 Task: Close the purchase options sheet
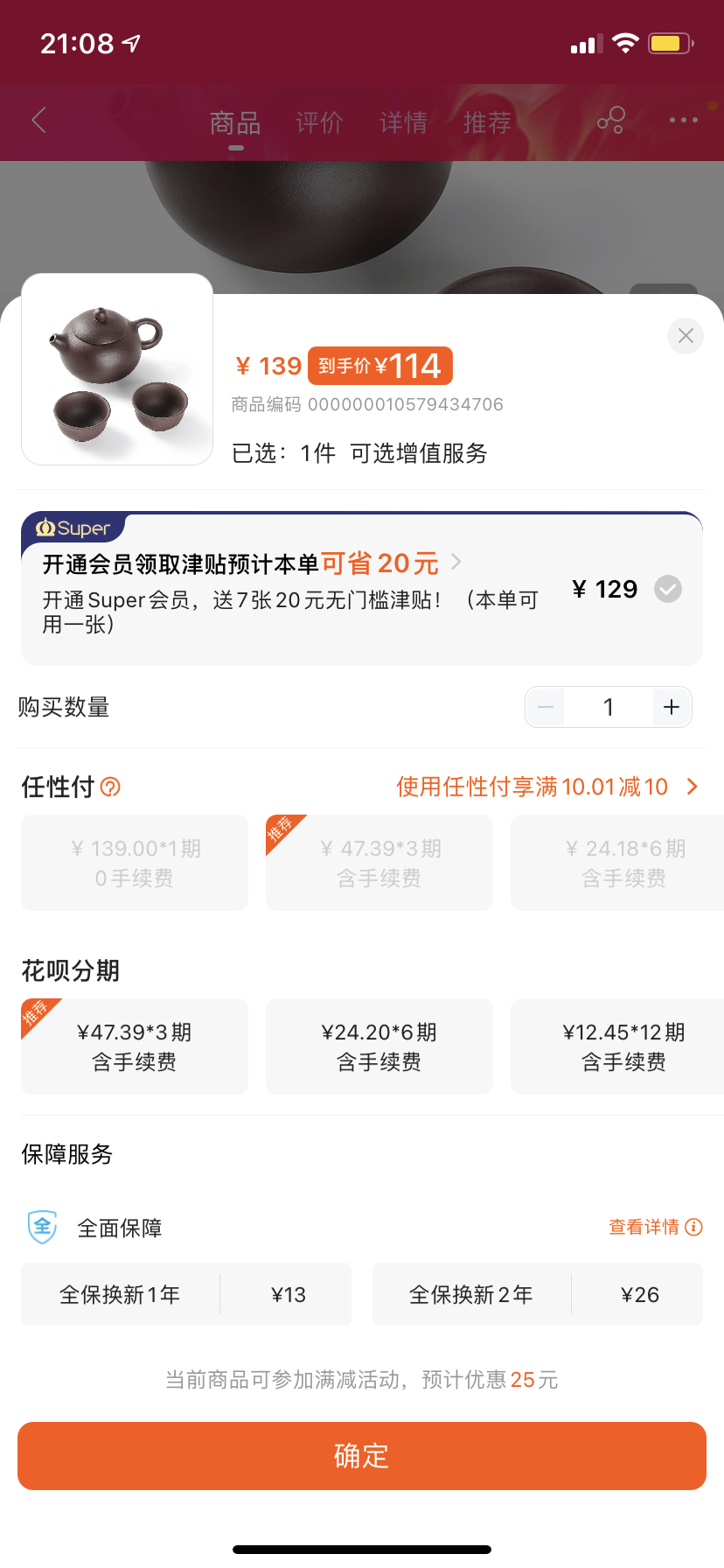click(686, 336)
